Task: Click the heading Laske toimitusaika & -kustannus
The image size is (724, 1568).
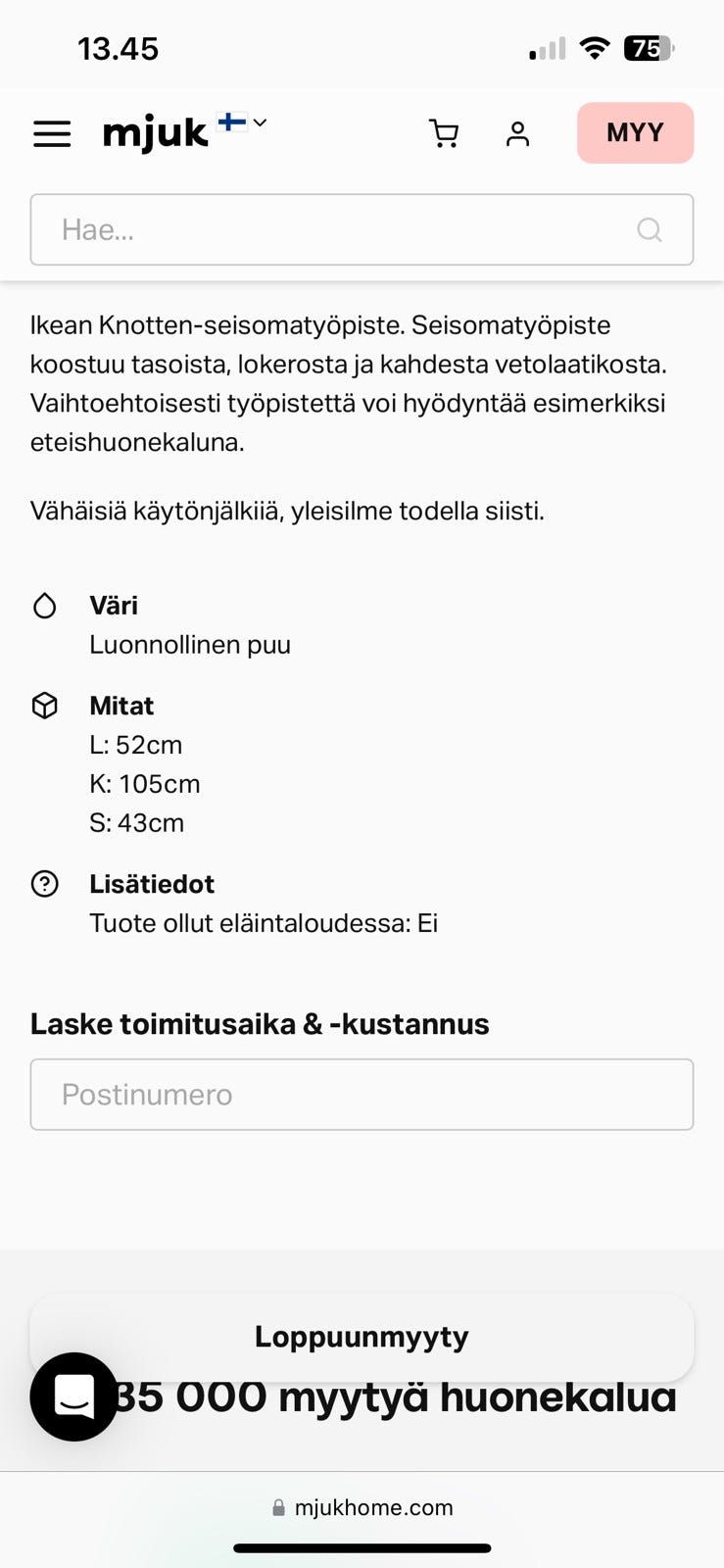Action: (x=260, y=1023)
